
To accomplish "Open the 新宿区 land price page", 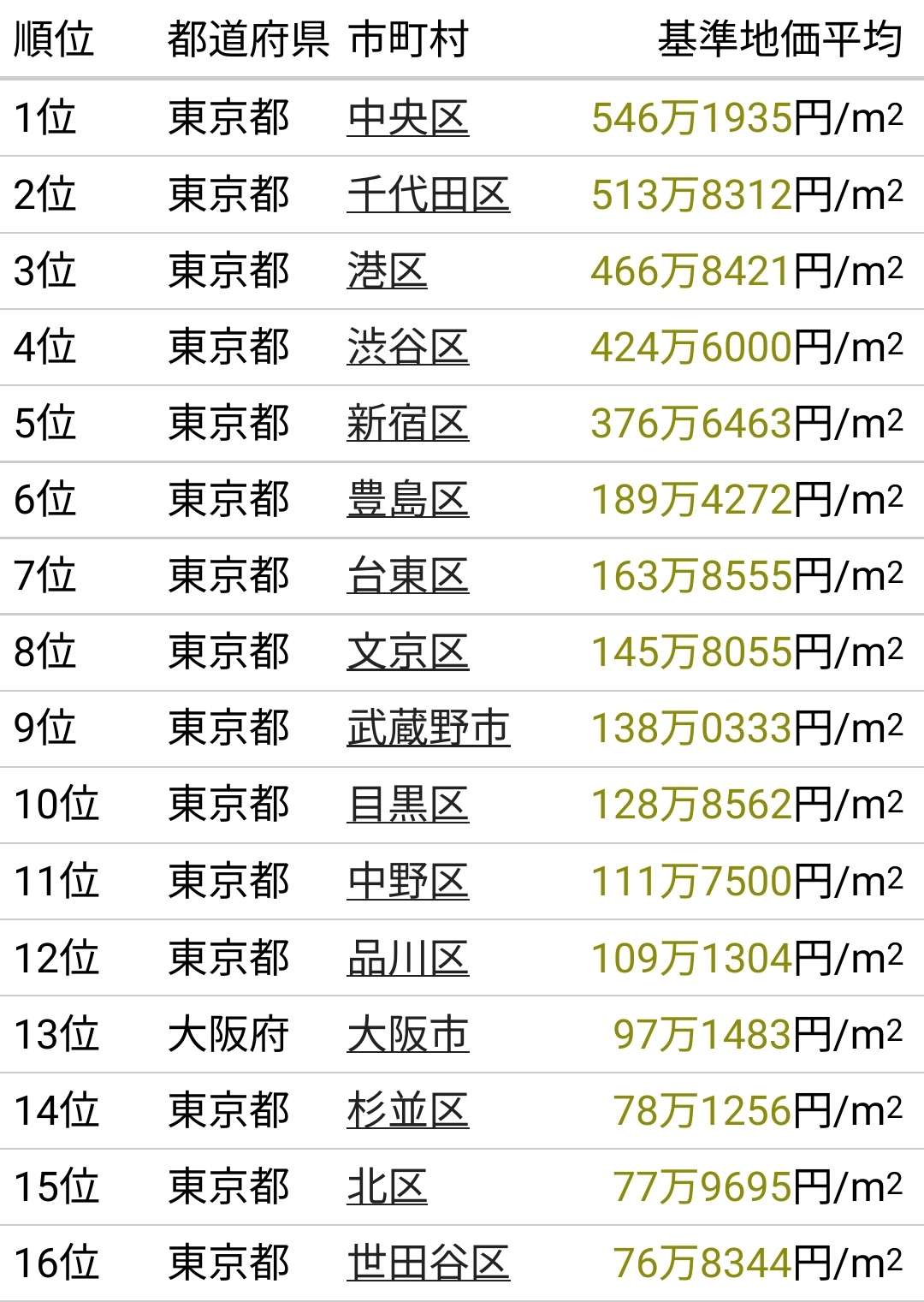I will (407, 424).
